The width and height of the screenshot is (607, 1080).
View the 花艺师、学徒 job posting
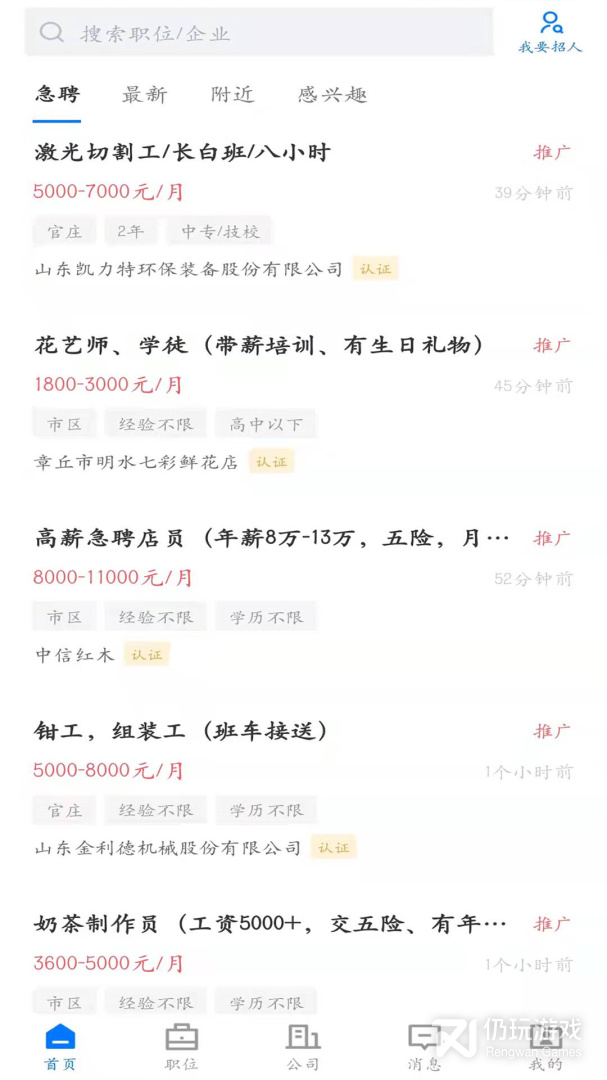(x=260, y=346)
